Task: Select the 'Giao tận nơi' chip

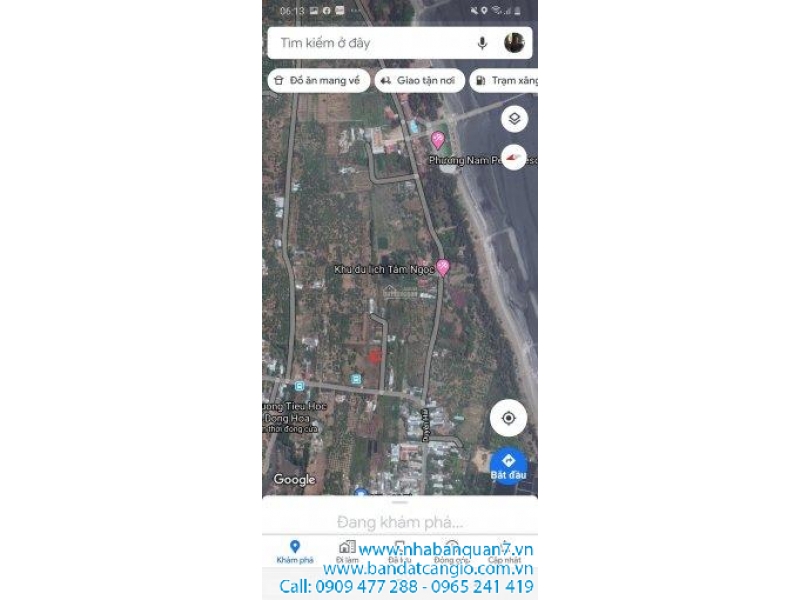Action: click(419, 80)
